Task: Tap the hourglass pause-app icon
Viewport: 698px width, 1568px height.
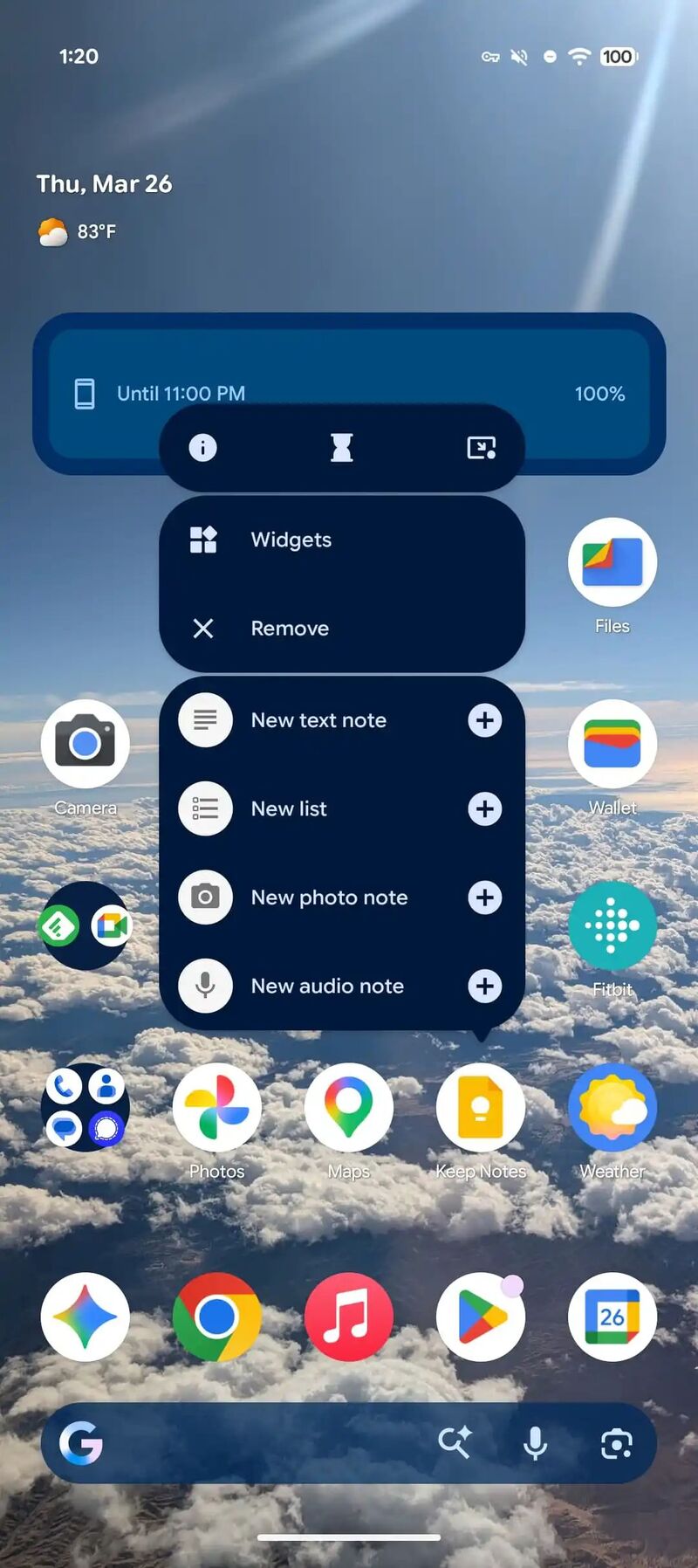Action: 341,448
